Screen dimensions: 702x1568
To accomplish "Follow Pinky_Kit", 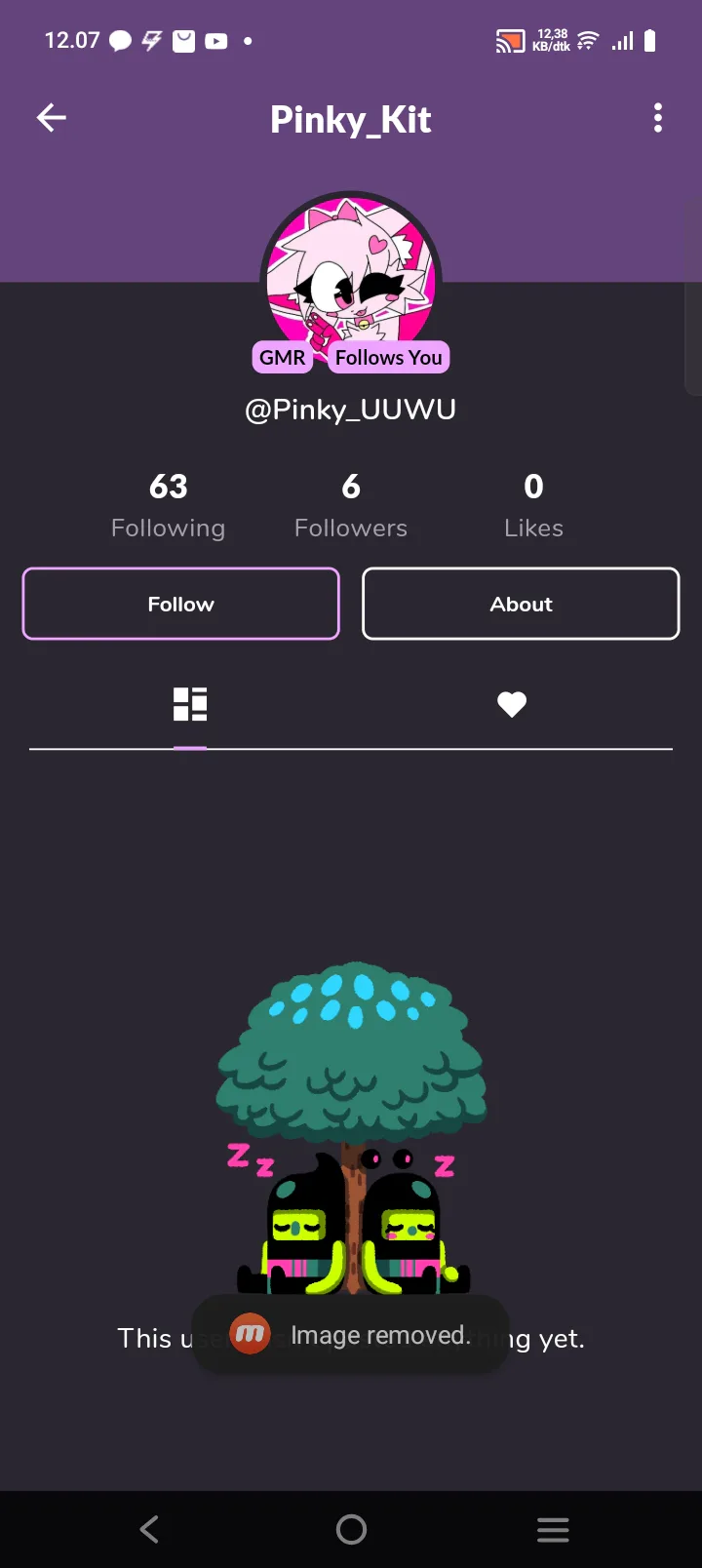I will 181,605.
